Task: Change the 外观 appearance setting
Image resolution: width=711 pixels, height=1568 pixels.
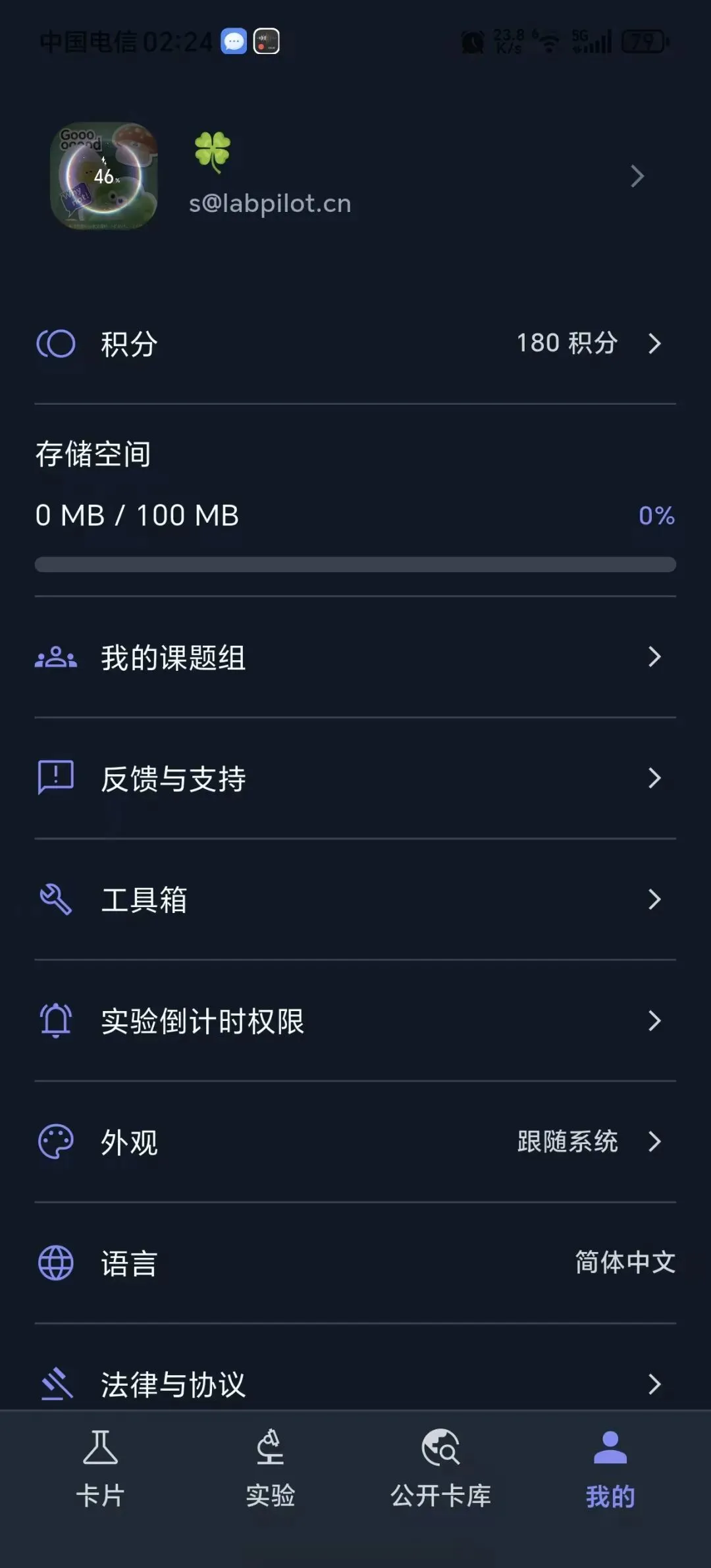Action: pyautogui.click(x=355, y=1141)
